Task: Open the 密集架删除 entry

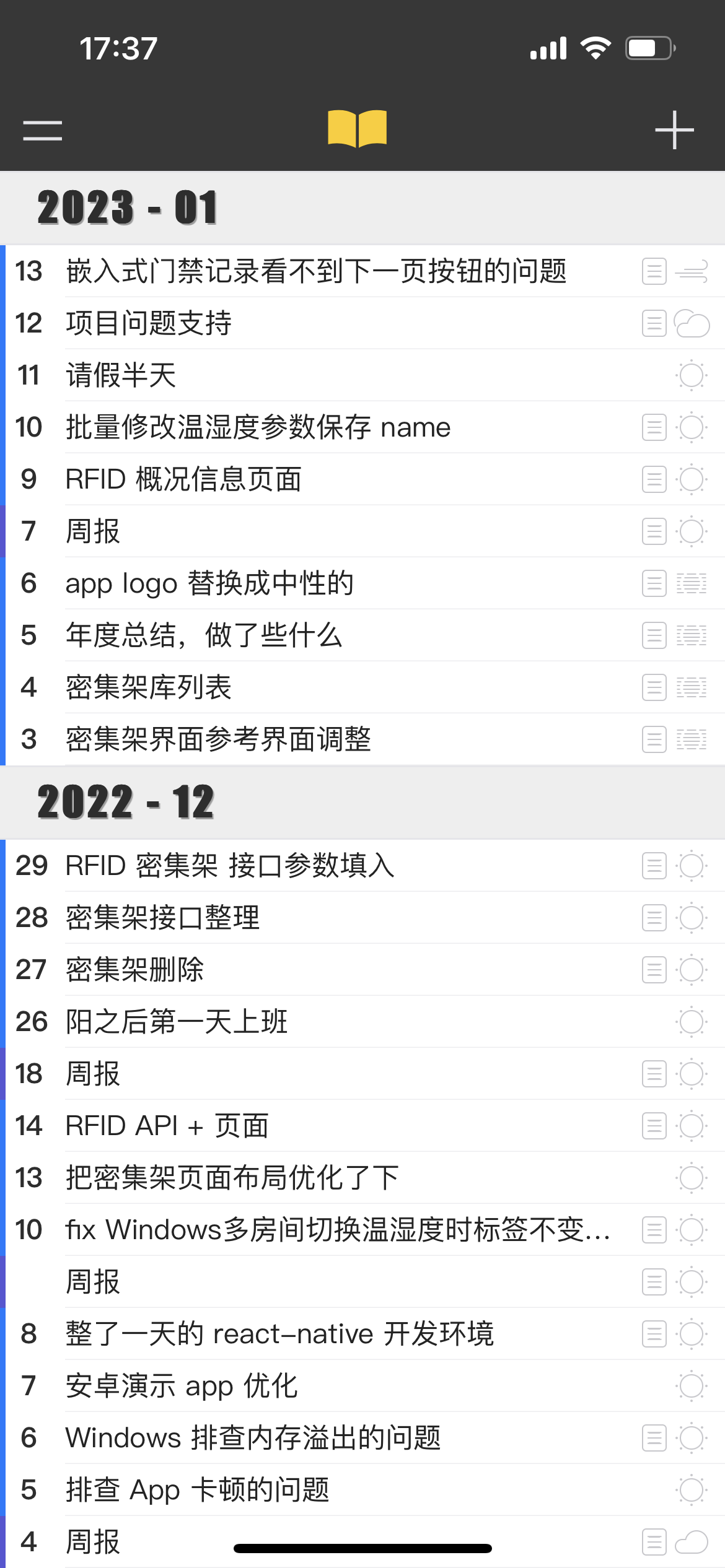Action: point(135,970)
